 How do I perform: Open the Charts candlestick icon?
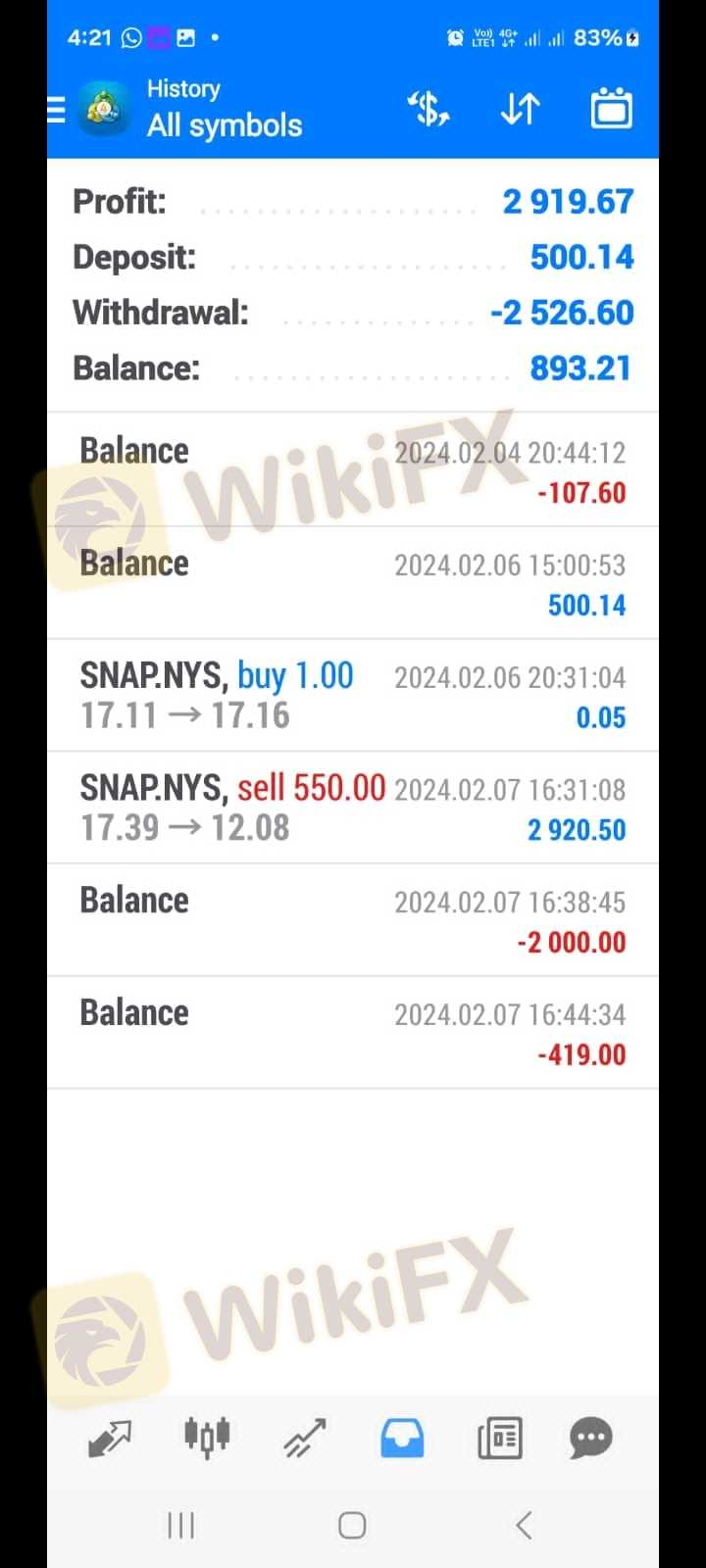[206, 1438]
